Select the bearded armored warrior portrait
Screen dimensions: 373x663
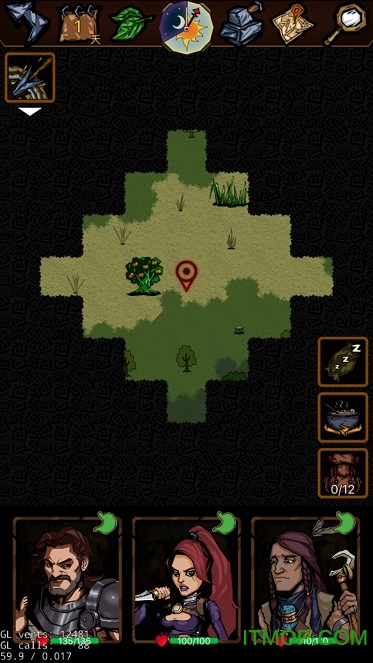click(x=68, y=580)
